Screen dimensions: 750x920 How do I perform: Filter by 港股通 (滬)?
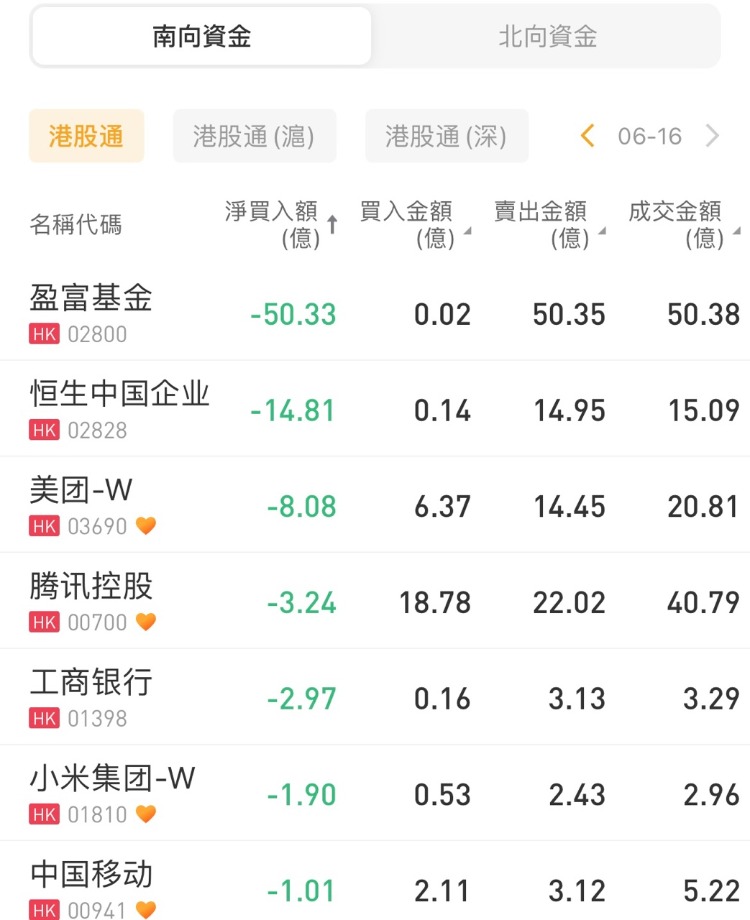[254, 136]
